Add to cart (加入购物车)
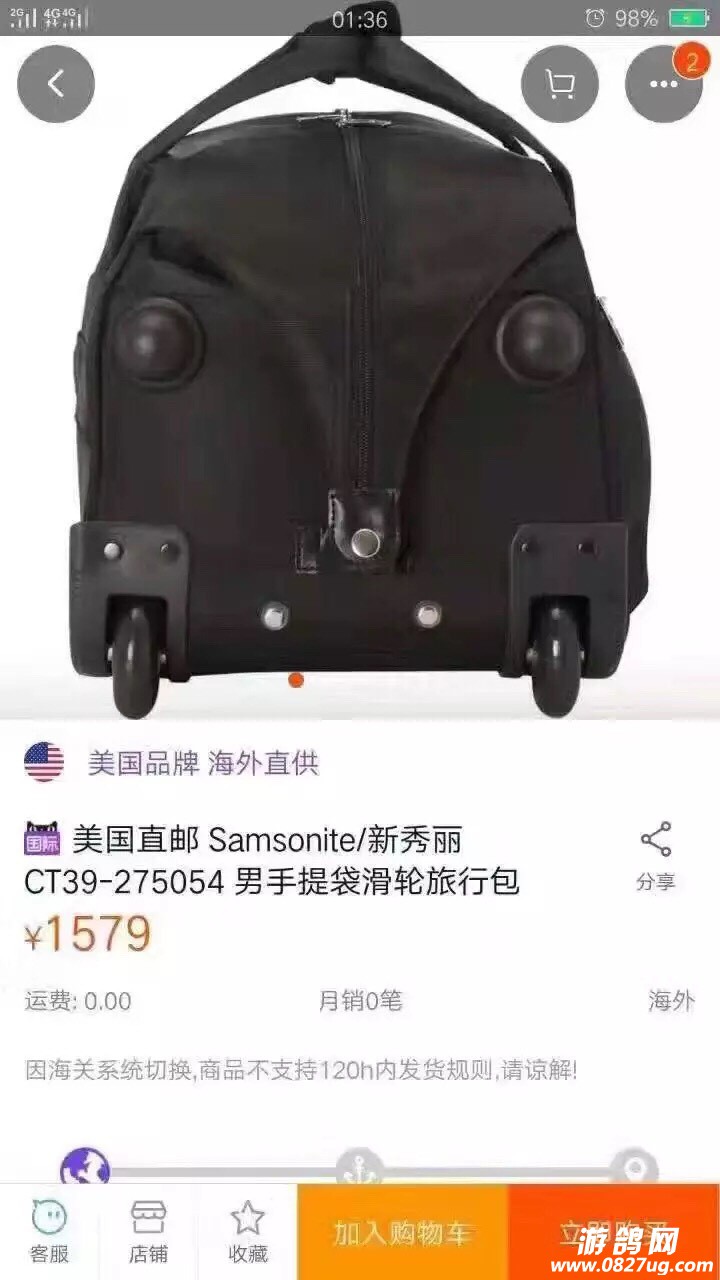720x1280 pixels. [x=403, y=1232]
